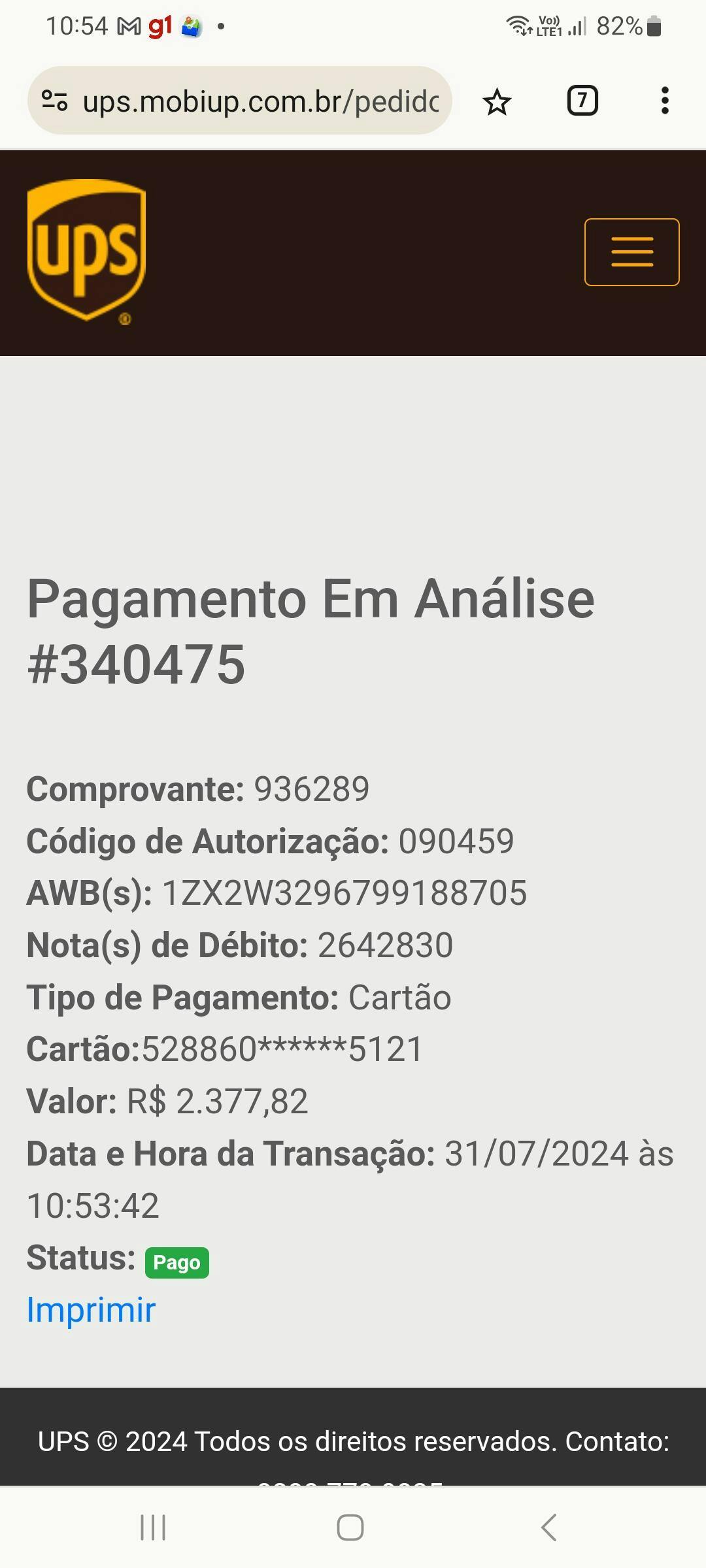
Task: Tap the URL address bar
Action: (x=261, y=102)
